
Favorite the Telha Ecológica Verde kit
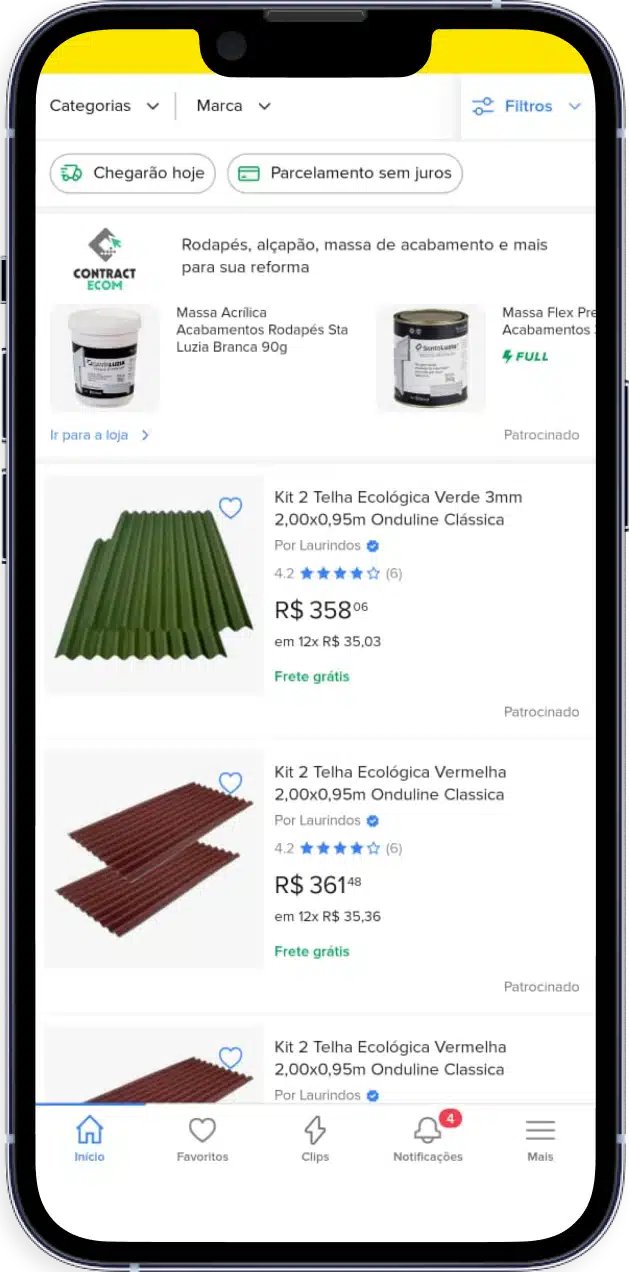tap(230, 508)
